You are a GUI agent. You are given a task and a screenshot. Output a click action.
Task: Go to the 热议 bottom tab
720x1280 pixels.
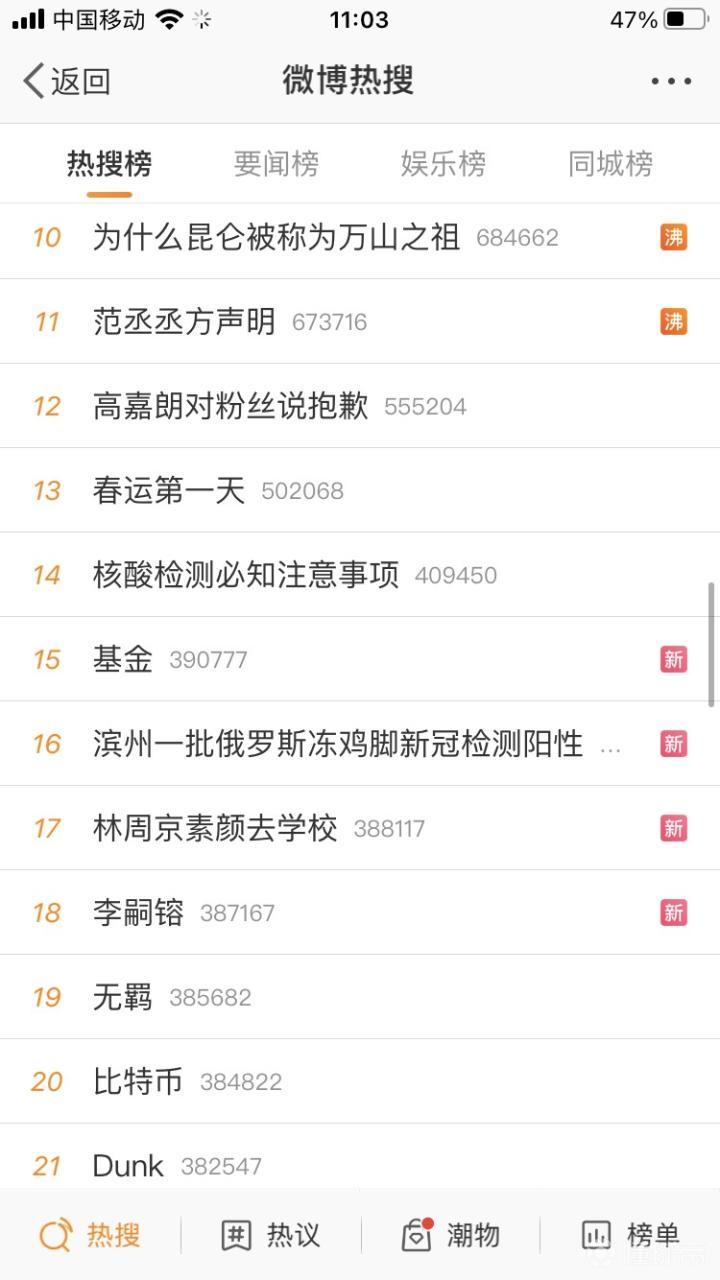pyautogui.click(x=271, y=1235)
